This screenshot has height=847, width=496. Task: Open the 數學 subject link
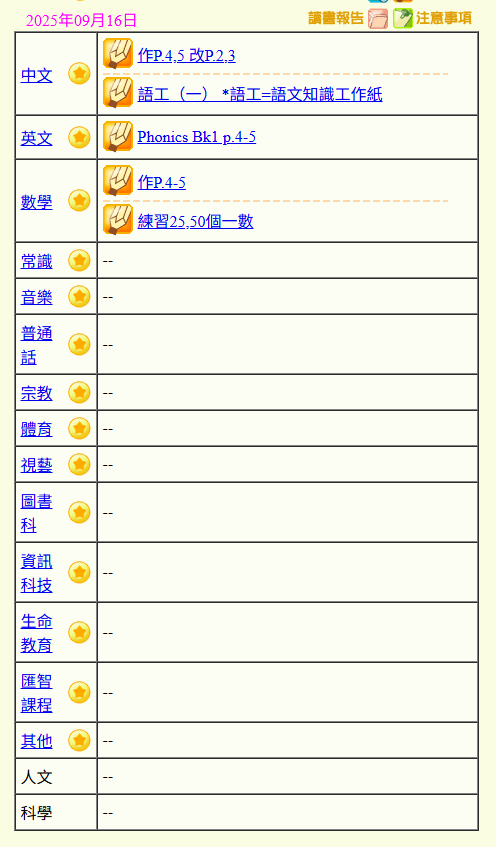37,202
